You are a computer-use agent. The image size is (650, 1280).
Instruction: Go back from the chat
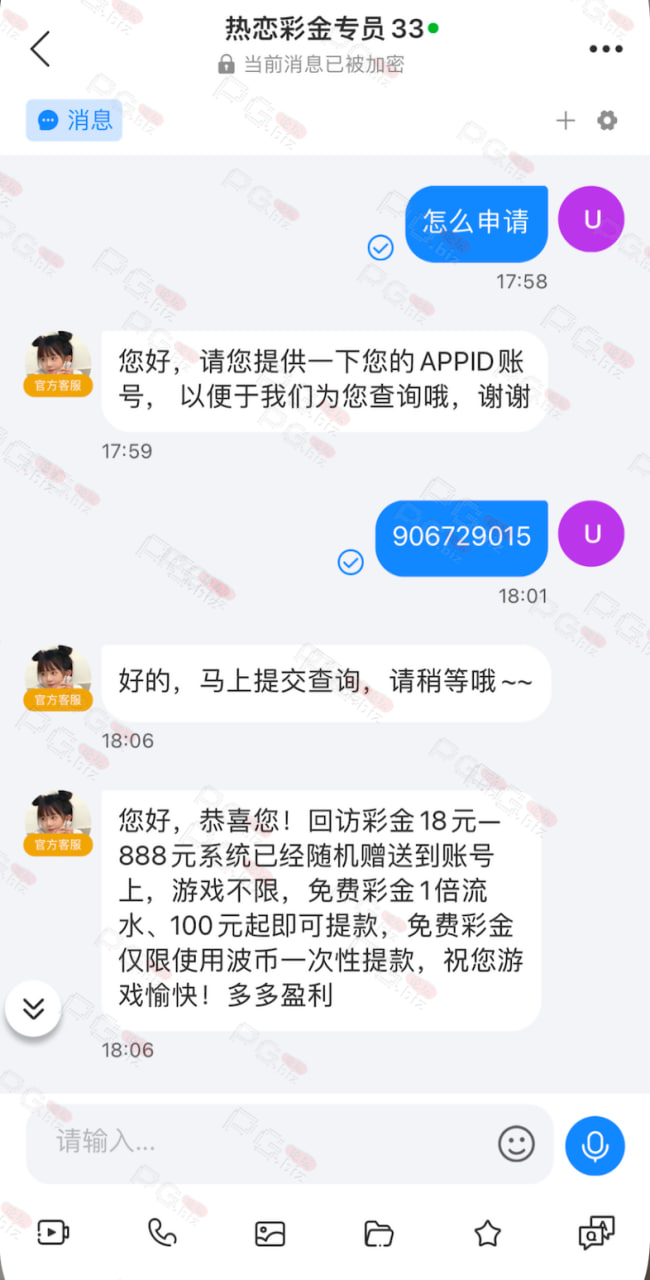(40, 48)
